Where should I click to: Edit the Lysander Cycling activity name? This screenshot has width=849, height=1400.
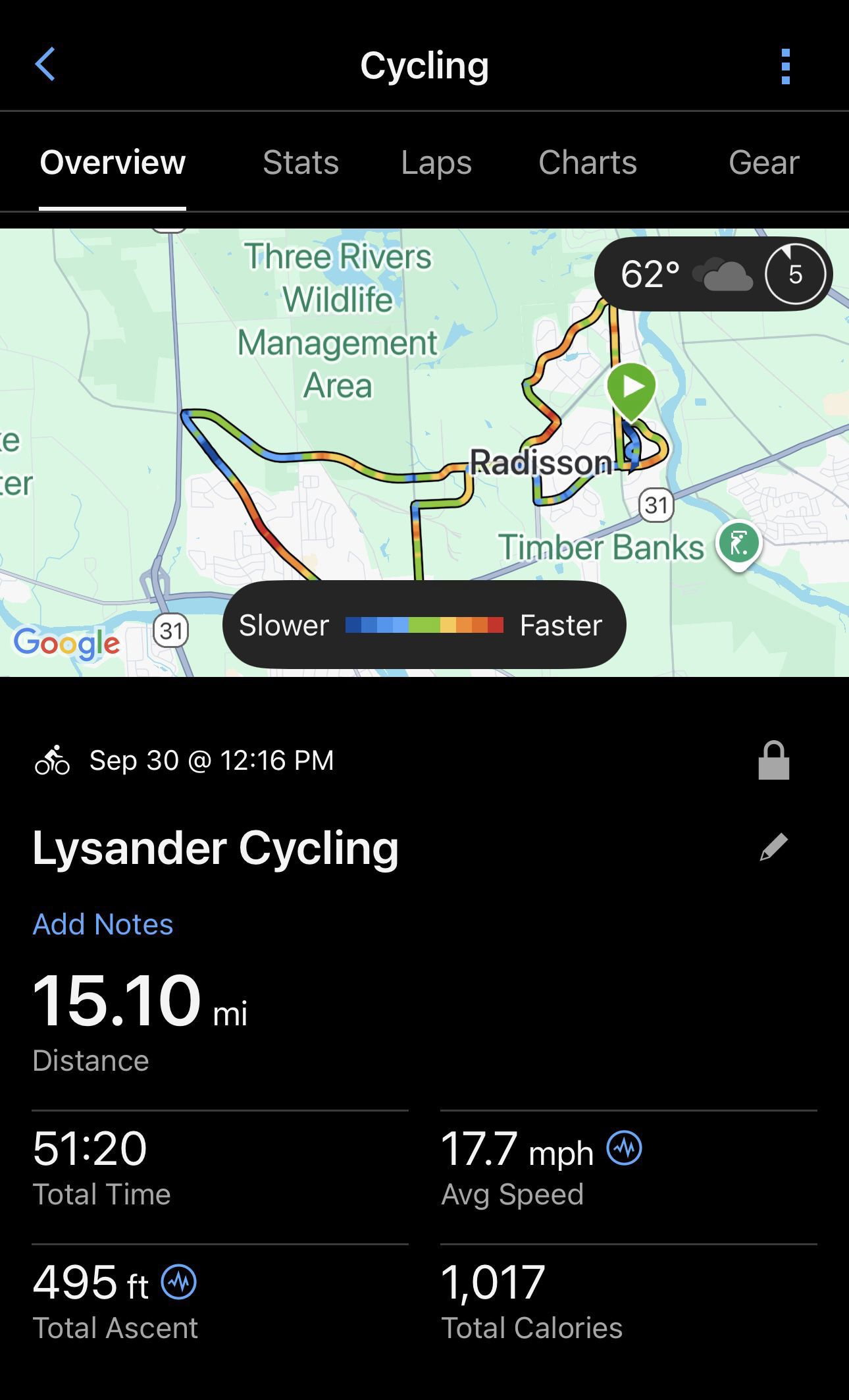[773, 847]
